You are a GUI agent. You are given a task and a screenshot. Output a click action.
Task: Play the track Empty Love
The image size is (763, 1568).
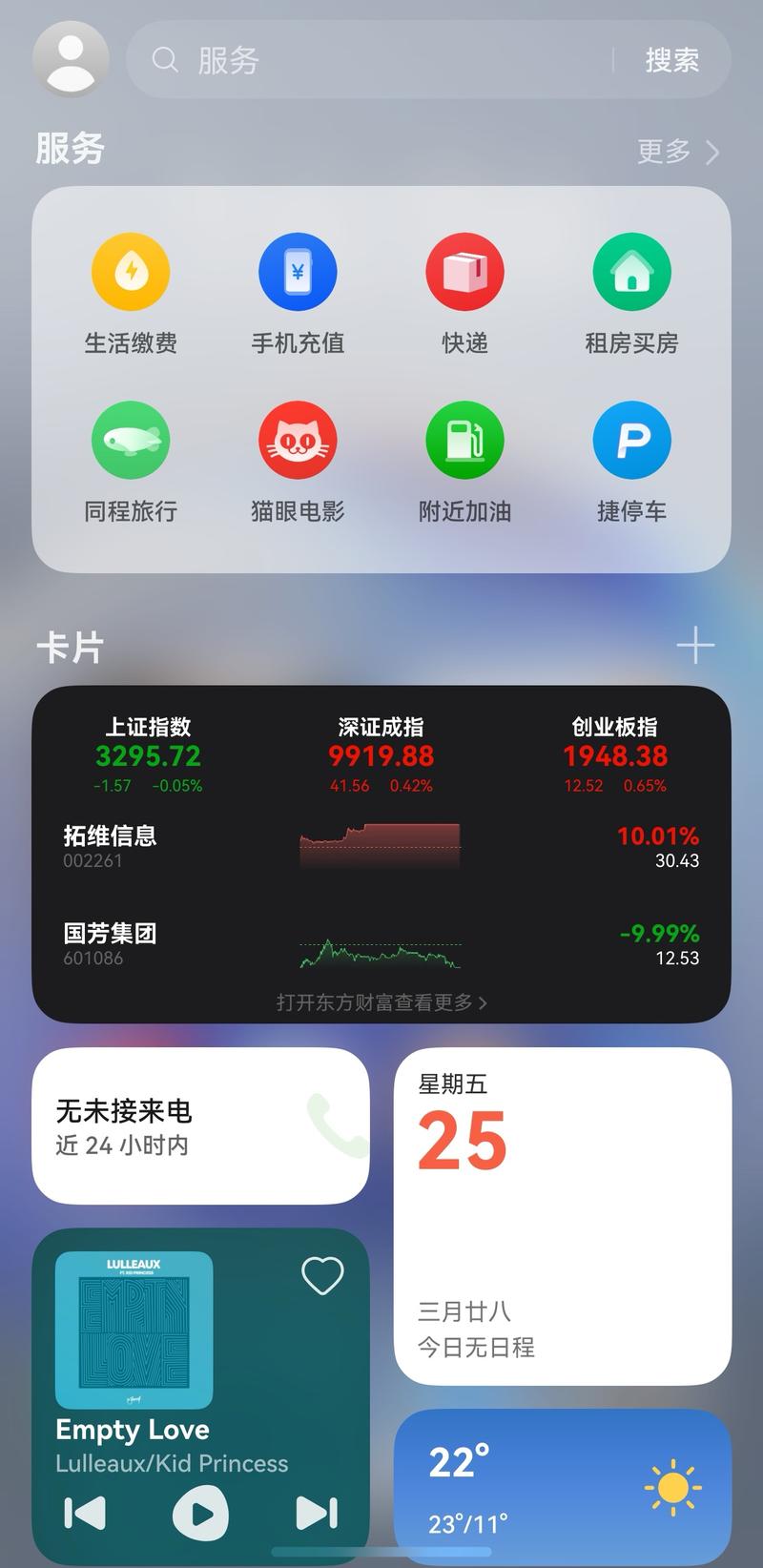pos(200,1513)
